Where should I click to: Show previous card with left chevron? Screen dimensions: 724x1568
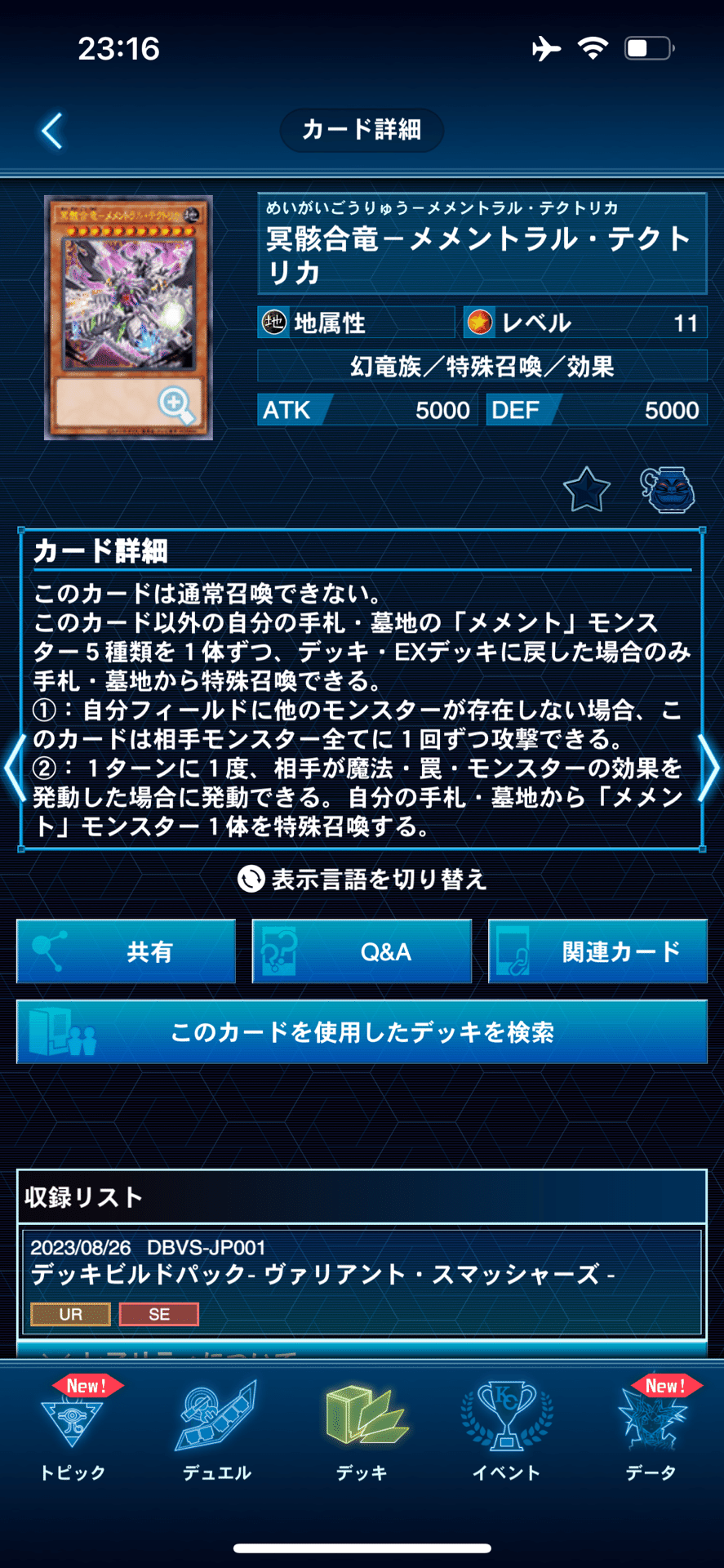pyautogui.click(x=14, y=768)
